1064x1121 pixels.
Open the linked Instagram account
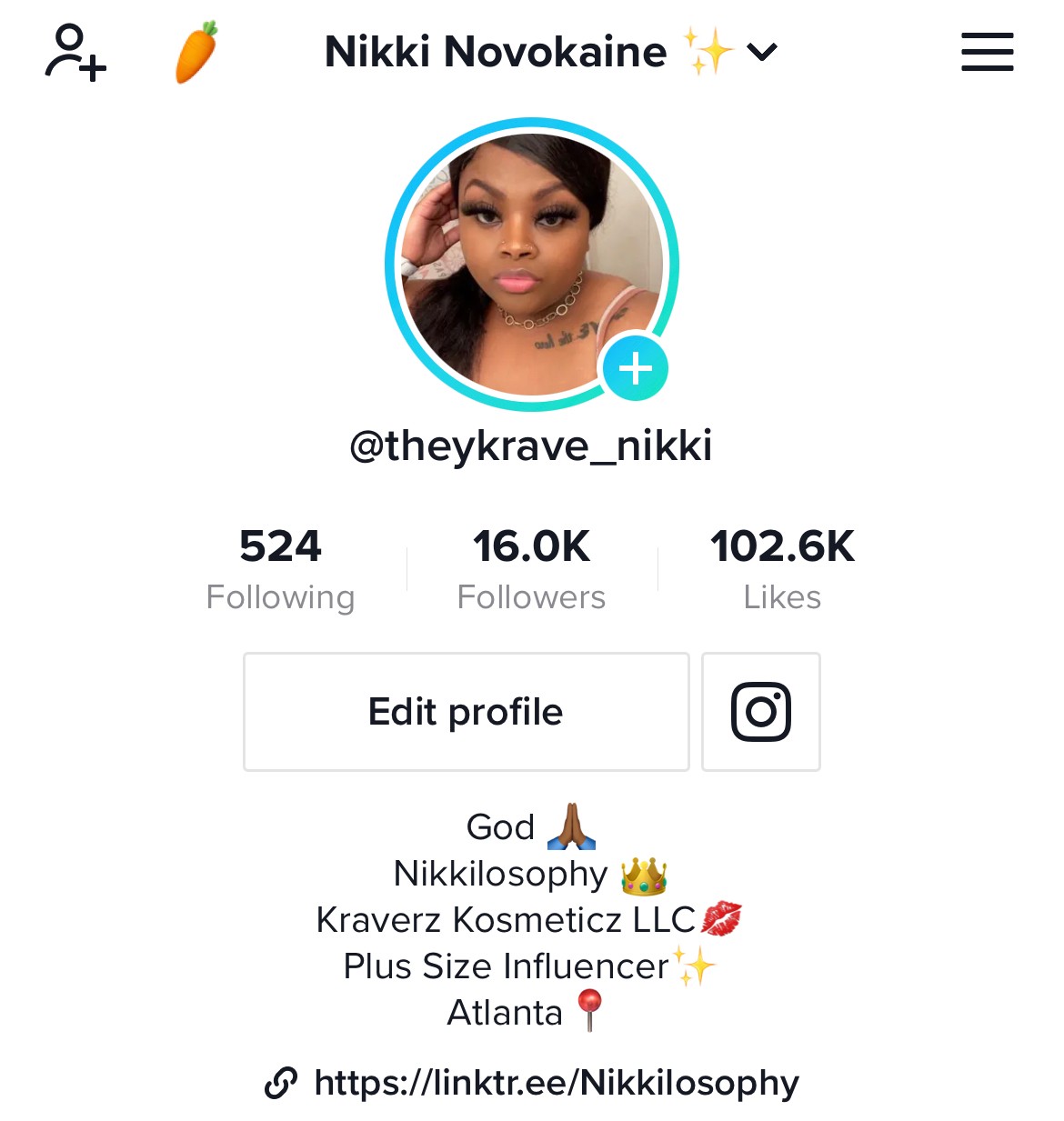(x=761, y=712)
